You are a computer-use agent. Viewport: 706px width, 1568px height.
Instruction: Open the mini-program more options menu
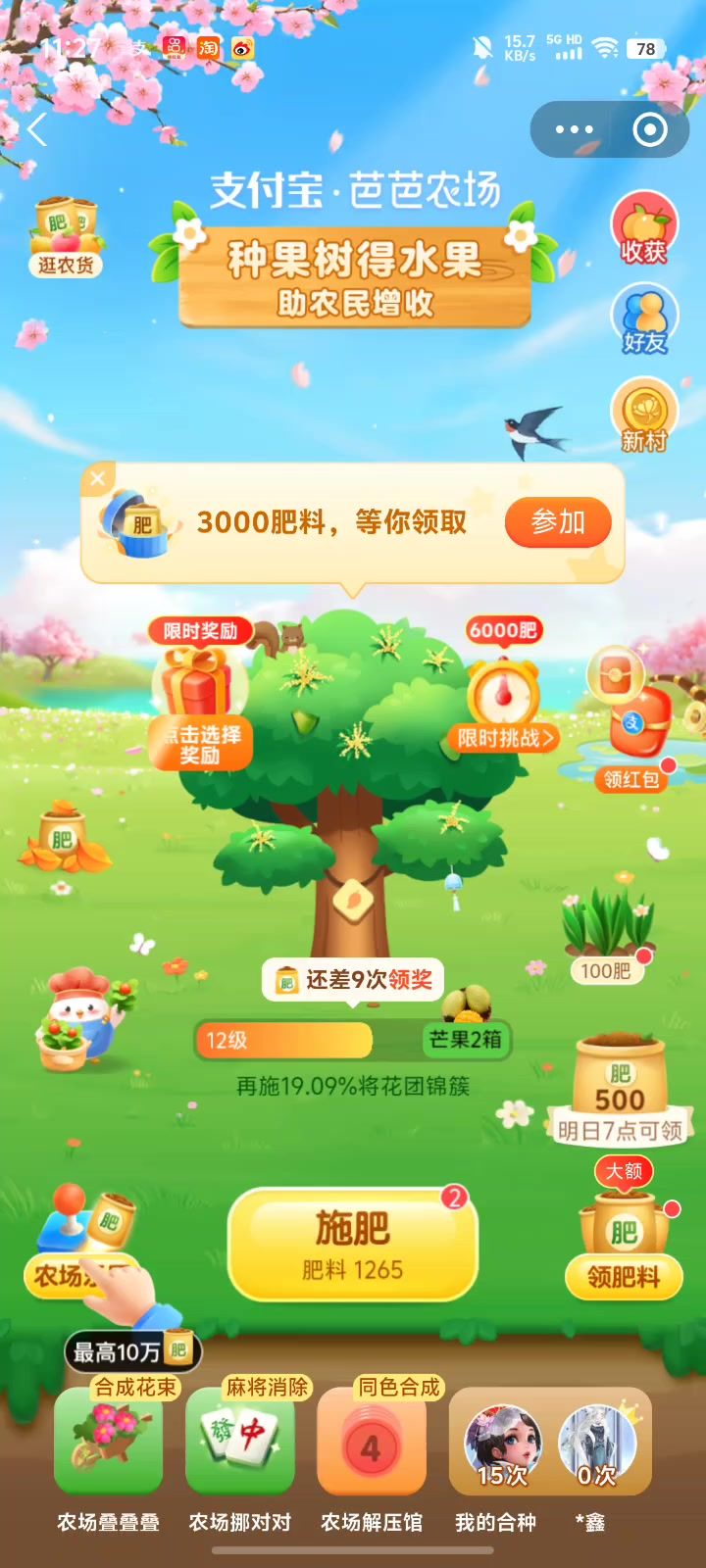tap(574, 129)
